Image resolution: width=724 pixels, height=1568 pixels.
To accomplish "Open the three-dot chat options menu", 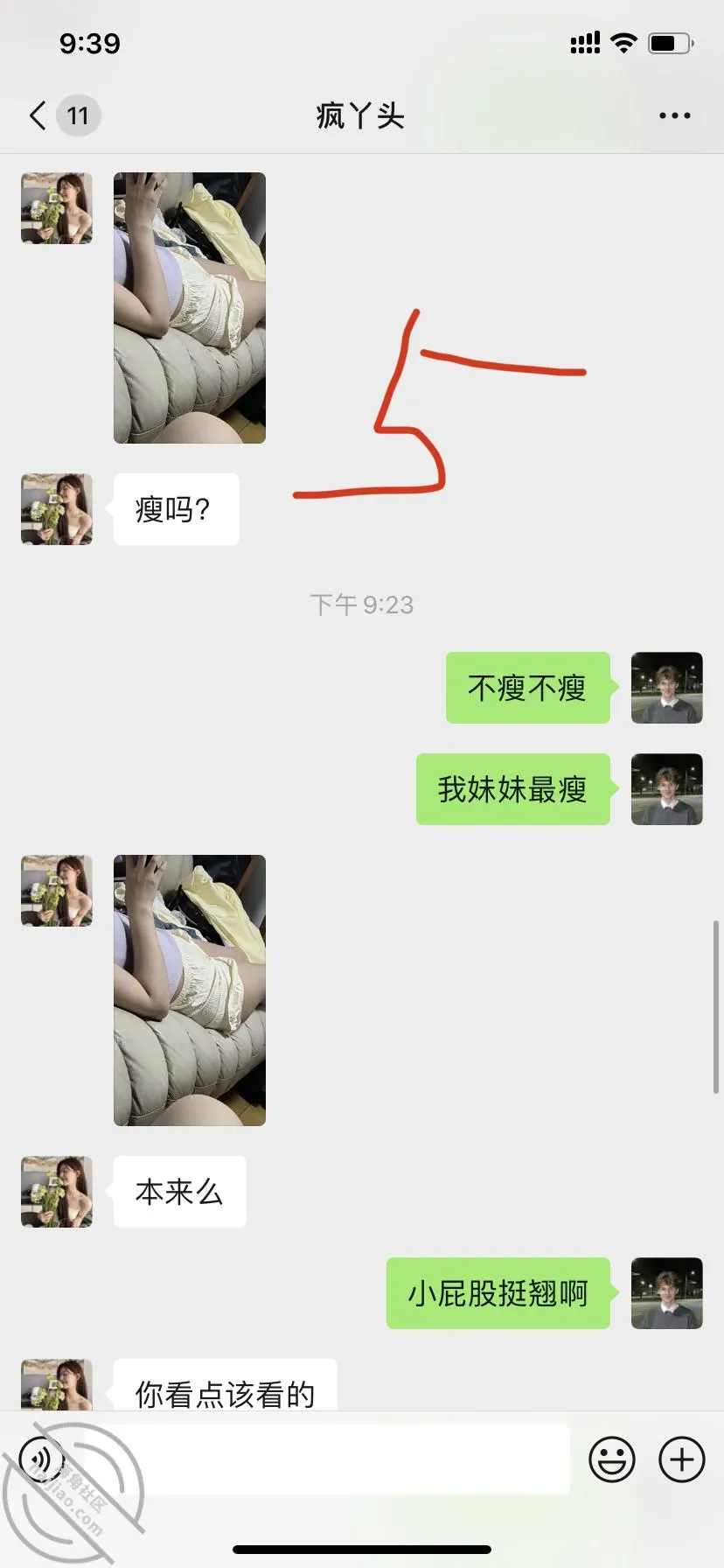I will pyautogui.click(x=674, y=115).
